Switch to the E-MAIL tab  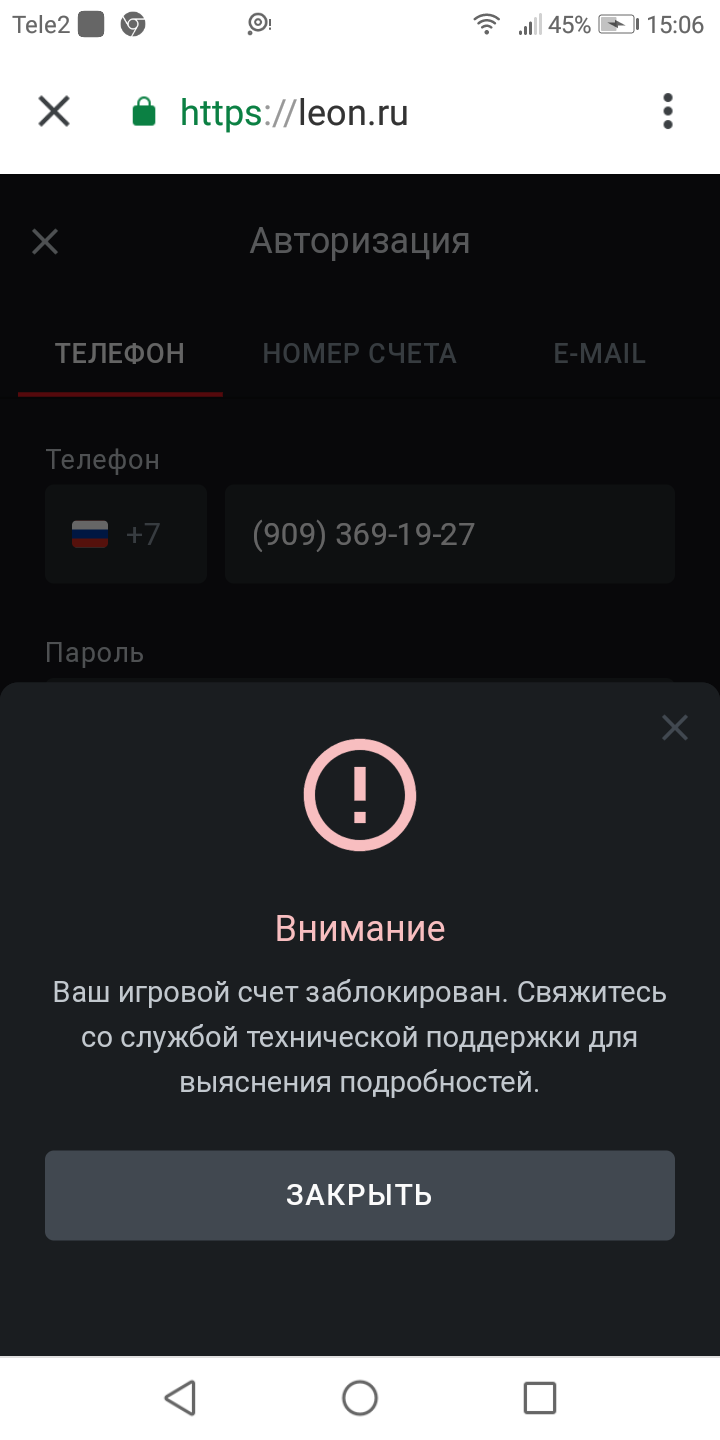click(600, 353)
